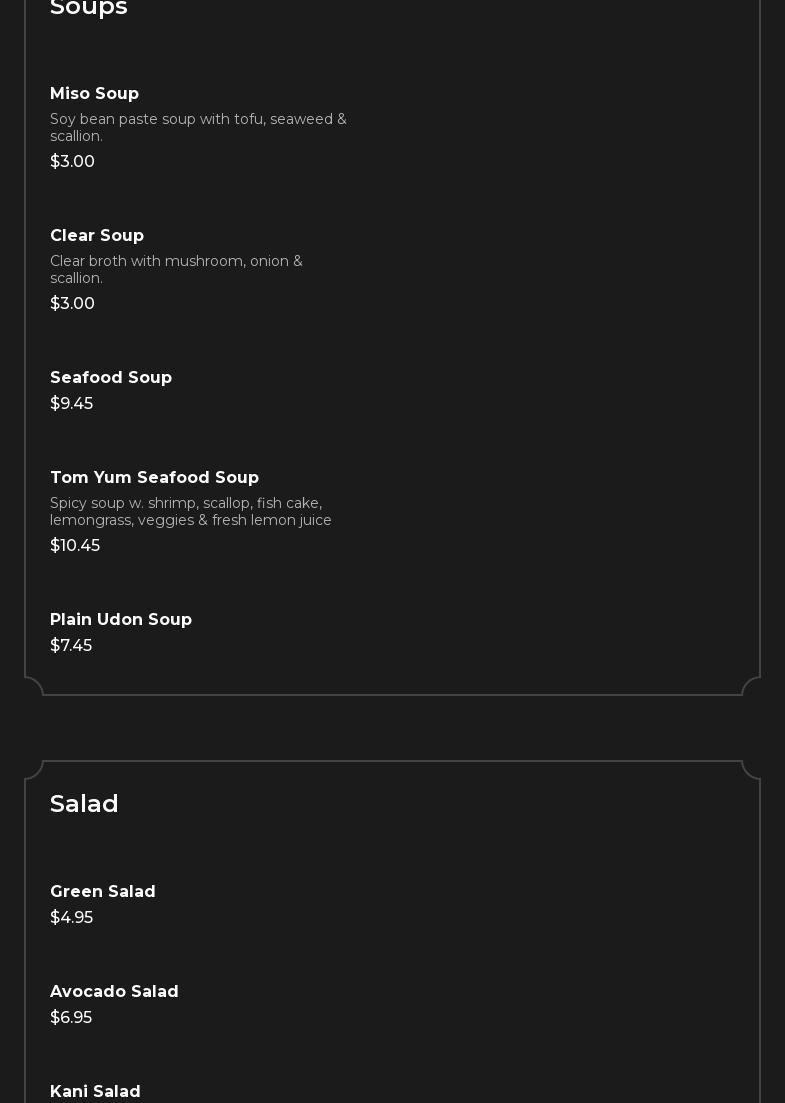This screenshot has height=1103, width=785.
Task: Select Clear Soup from the menu
Action: [97, 236]
